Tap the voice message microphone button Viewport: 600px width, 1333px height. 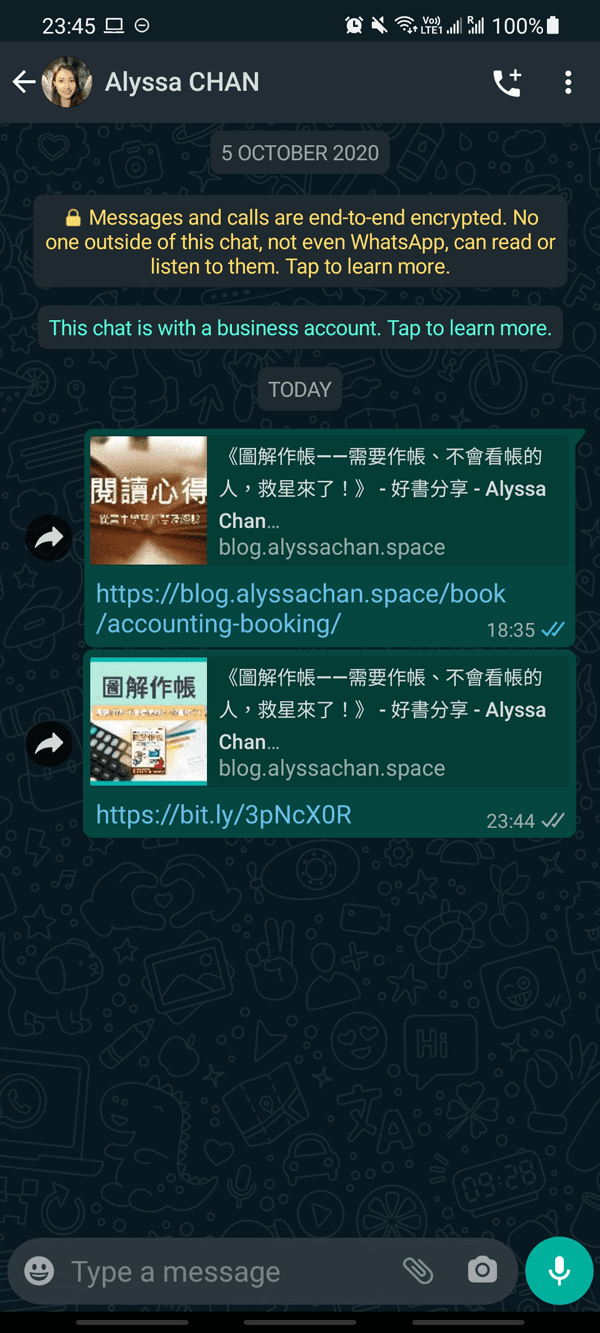pyautogui.click(x=559, y=1271)
